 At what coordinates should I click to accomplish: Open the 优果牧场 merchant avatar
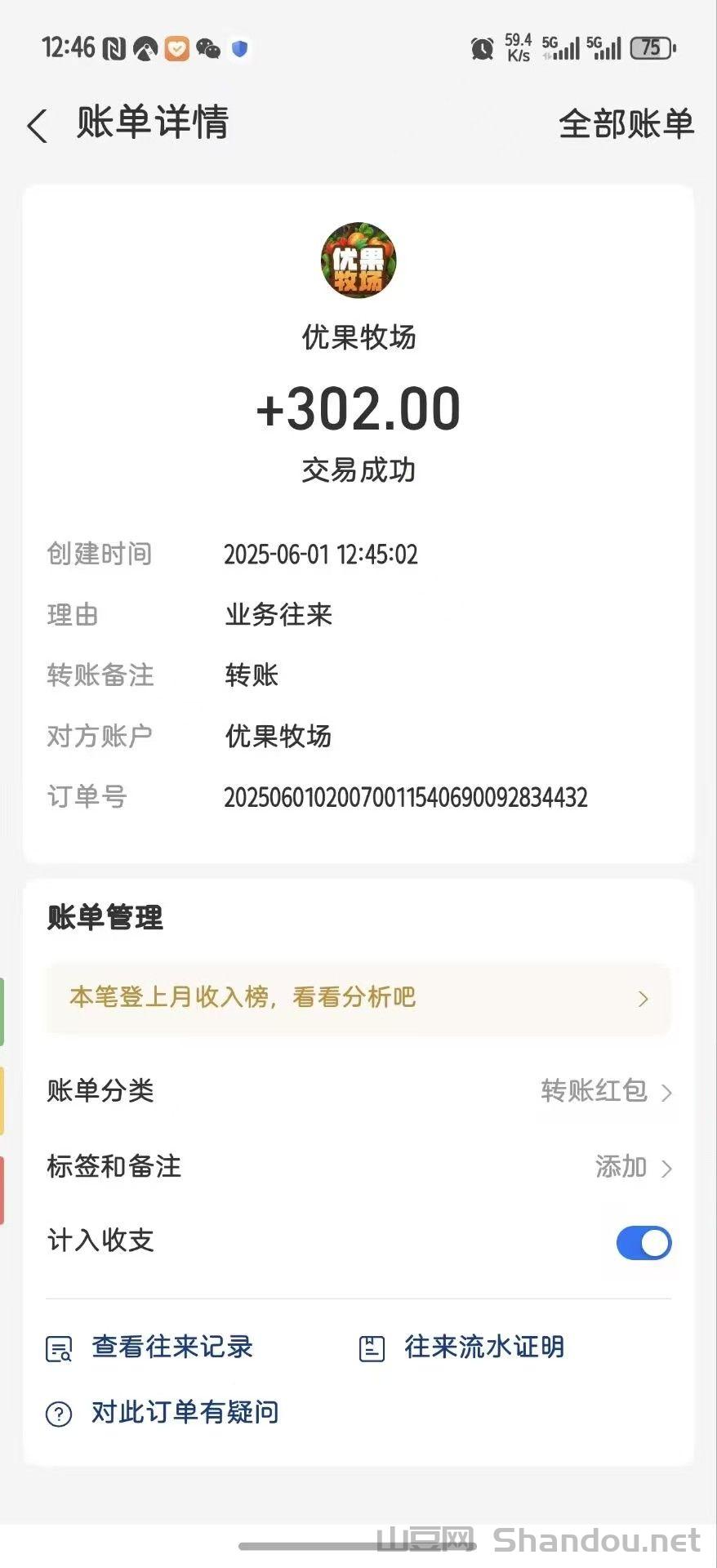pyautogui.click(x=358, y=261)
